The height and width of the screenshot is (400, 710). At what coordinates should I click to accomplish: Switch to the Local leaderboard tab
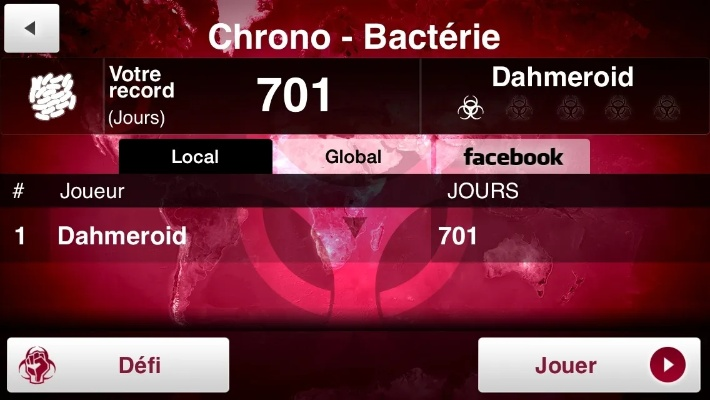pos(195,157)
